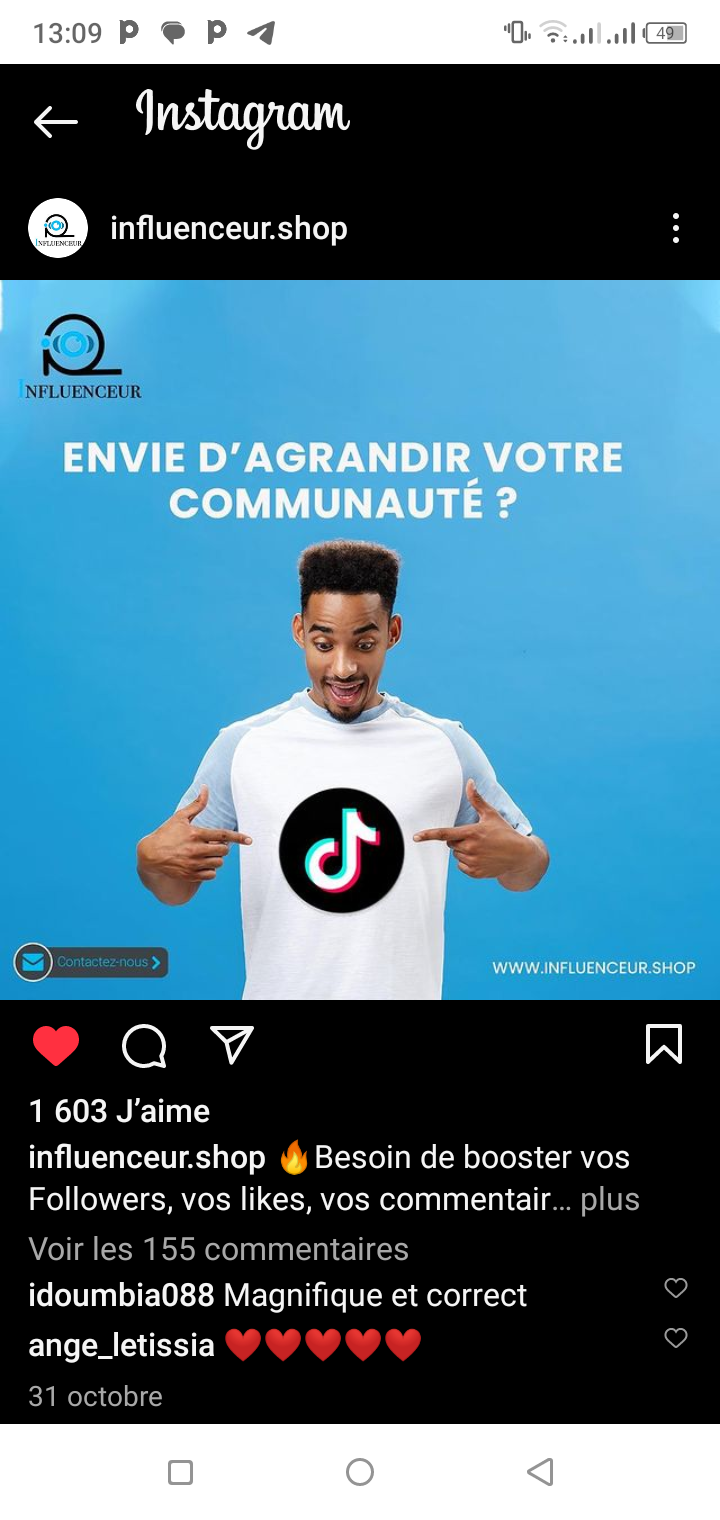Visit ange_letissia's profile from the comment
The image size is (720, 1520).
point(121,1346)
